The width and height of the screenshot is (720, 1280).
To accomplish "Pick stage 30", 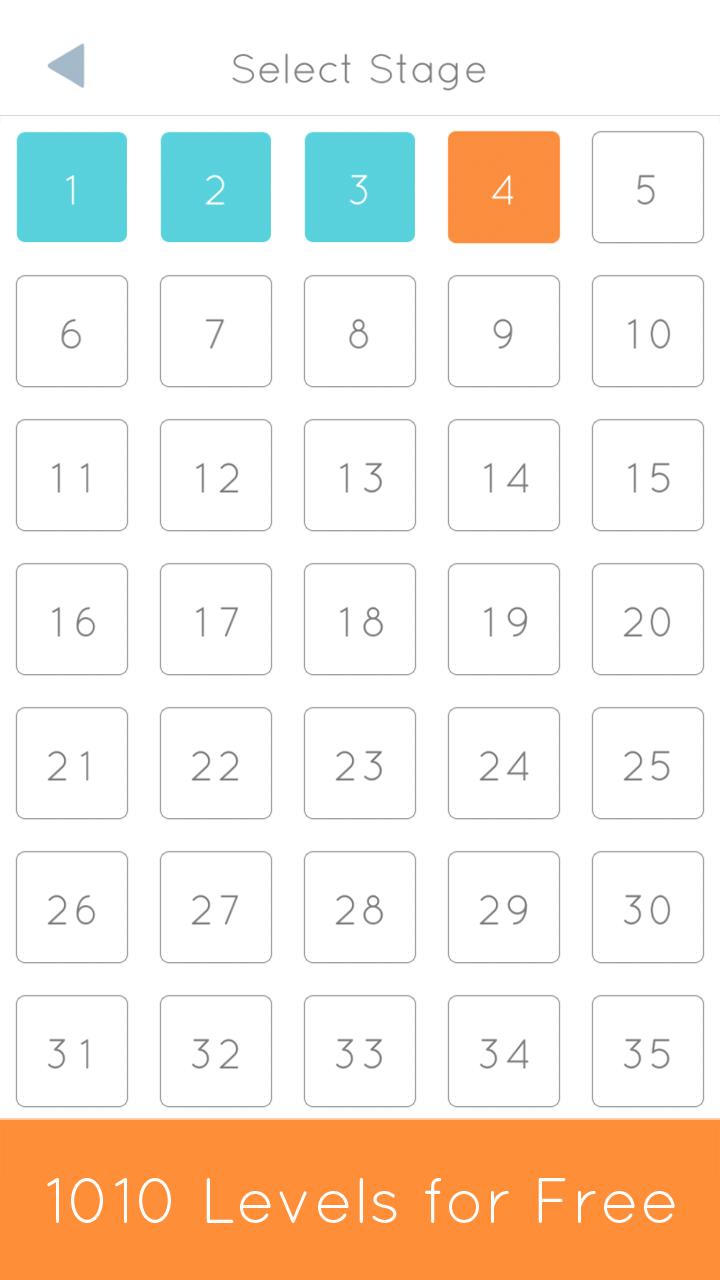I will 648,907.
